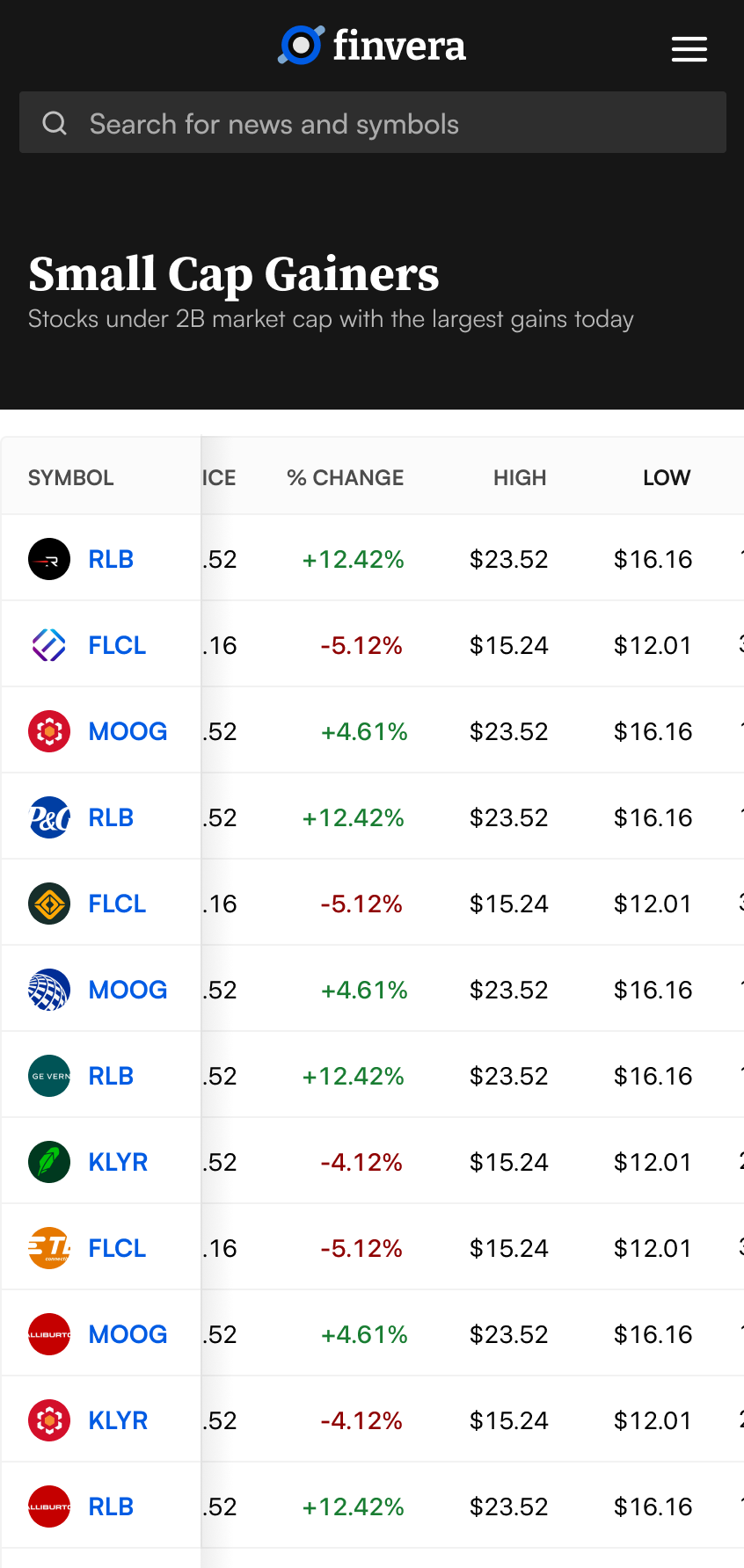Open RLB with the black round logo
The height and width of the screenshot is (1568, 744).
click(111, 559)
